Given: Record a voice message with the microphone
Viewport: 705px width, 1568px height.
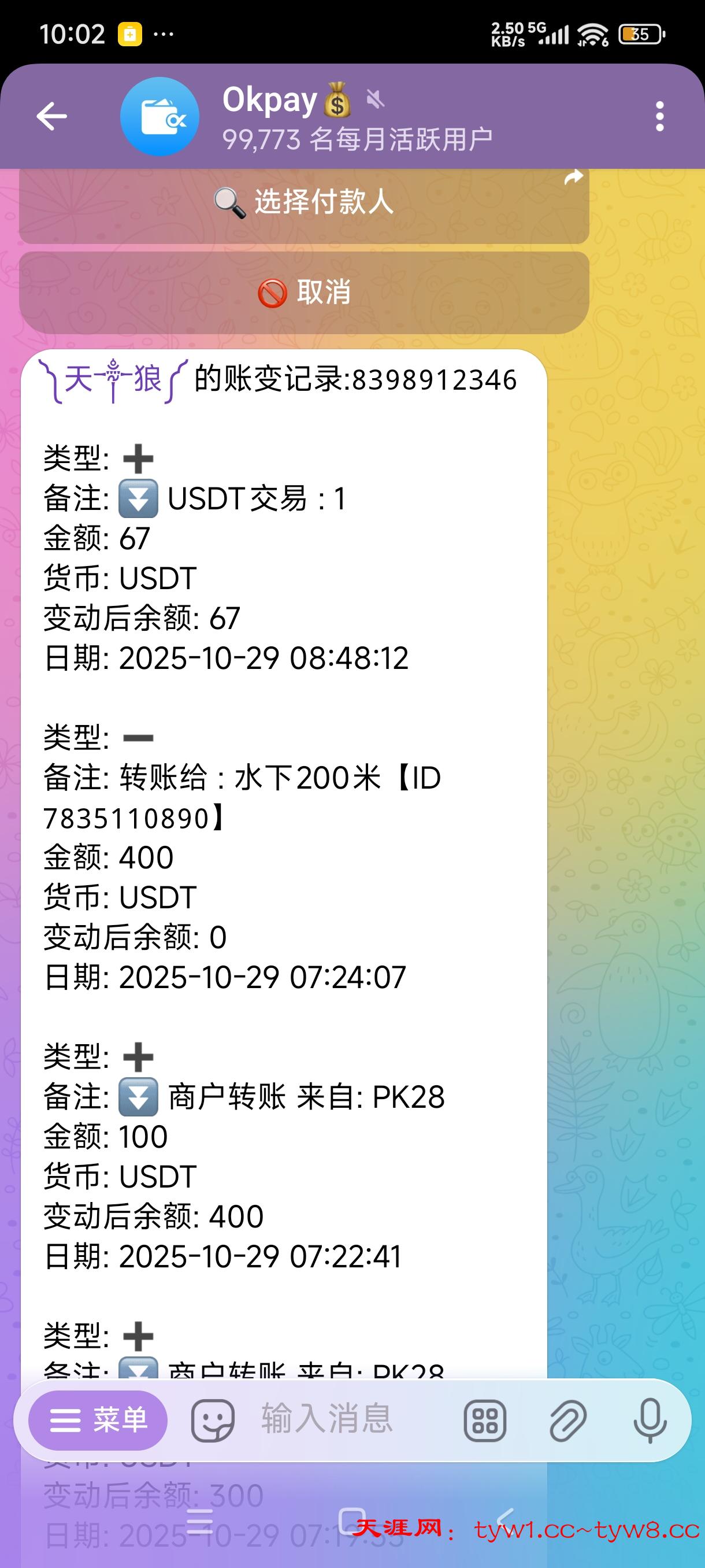Looking at the screenshot, I should click(x=650, y=1420).
